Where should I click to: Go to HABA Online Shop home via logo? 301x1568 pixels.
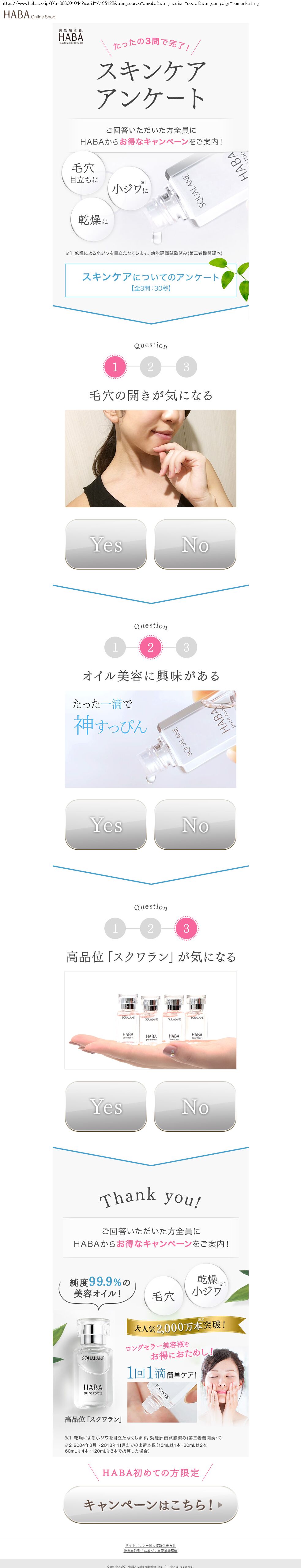coord(29,15)
